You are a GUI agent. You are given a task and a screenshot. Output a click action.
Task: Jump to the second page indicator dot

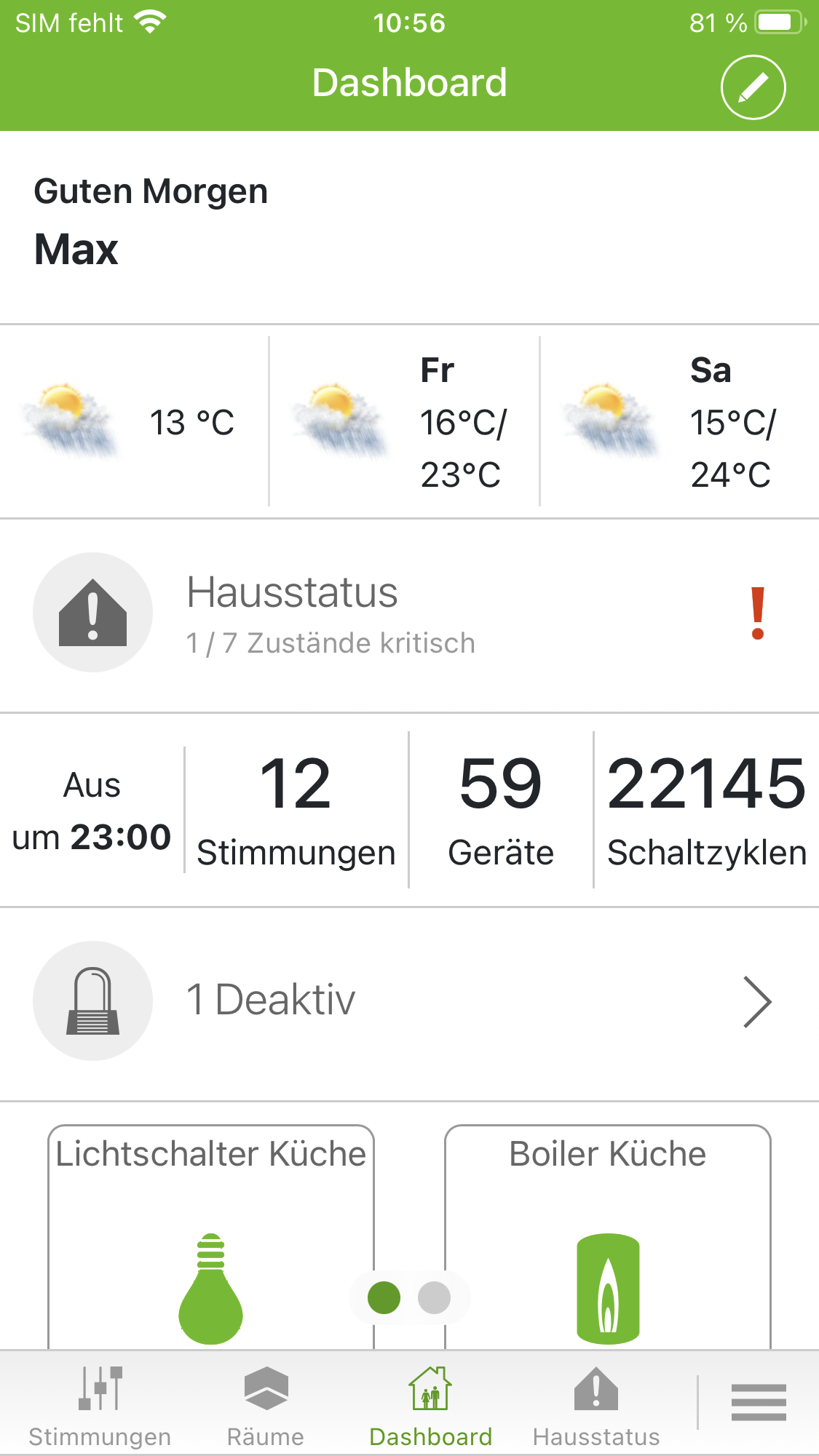435,1297
